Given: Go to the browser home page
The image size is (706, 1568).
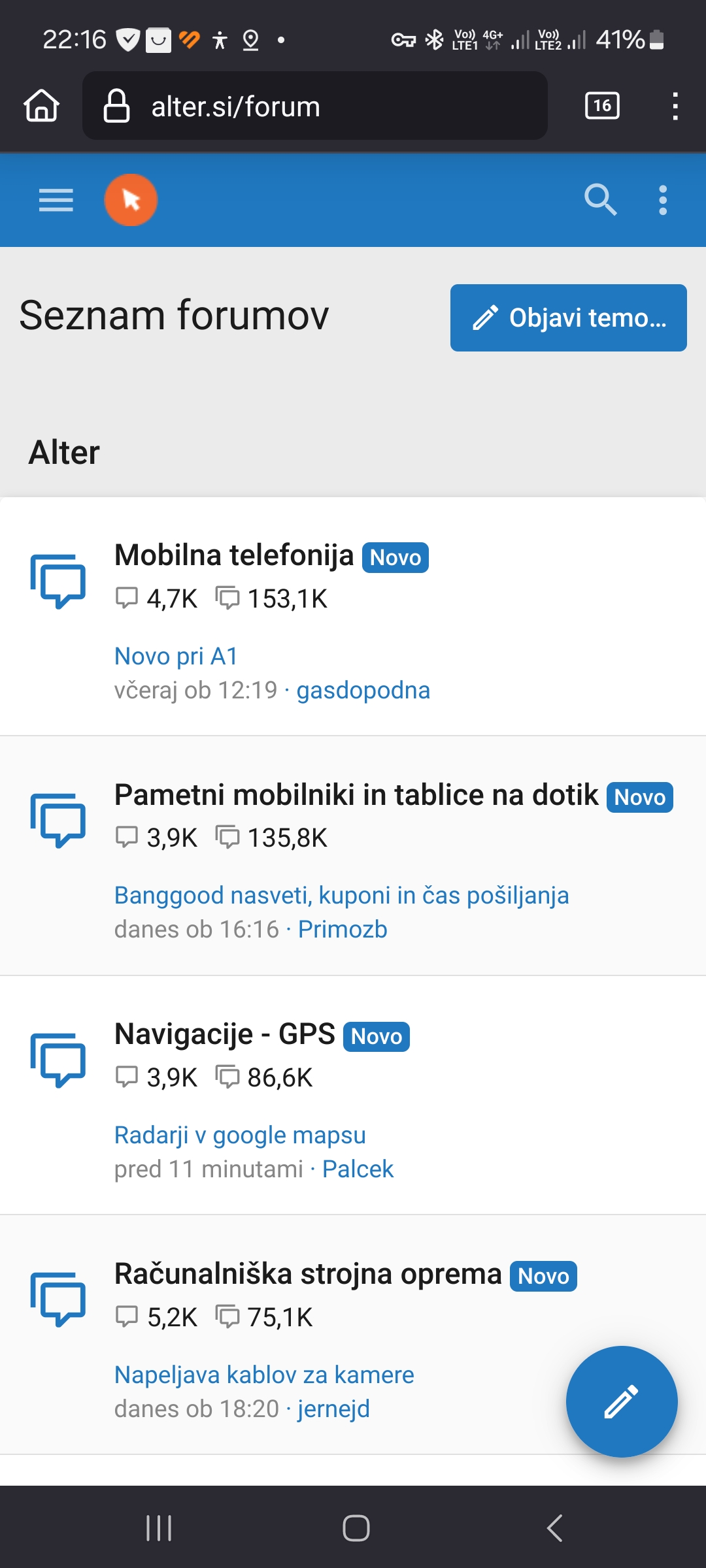Looking at the screenshot, I should (x=42, y=106).
